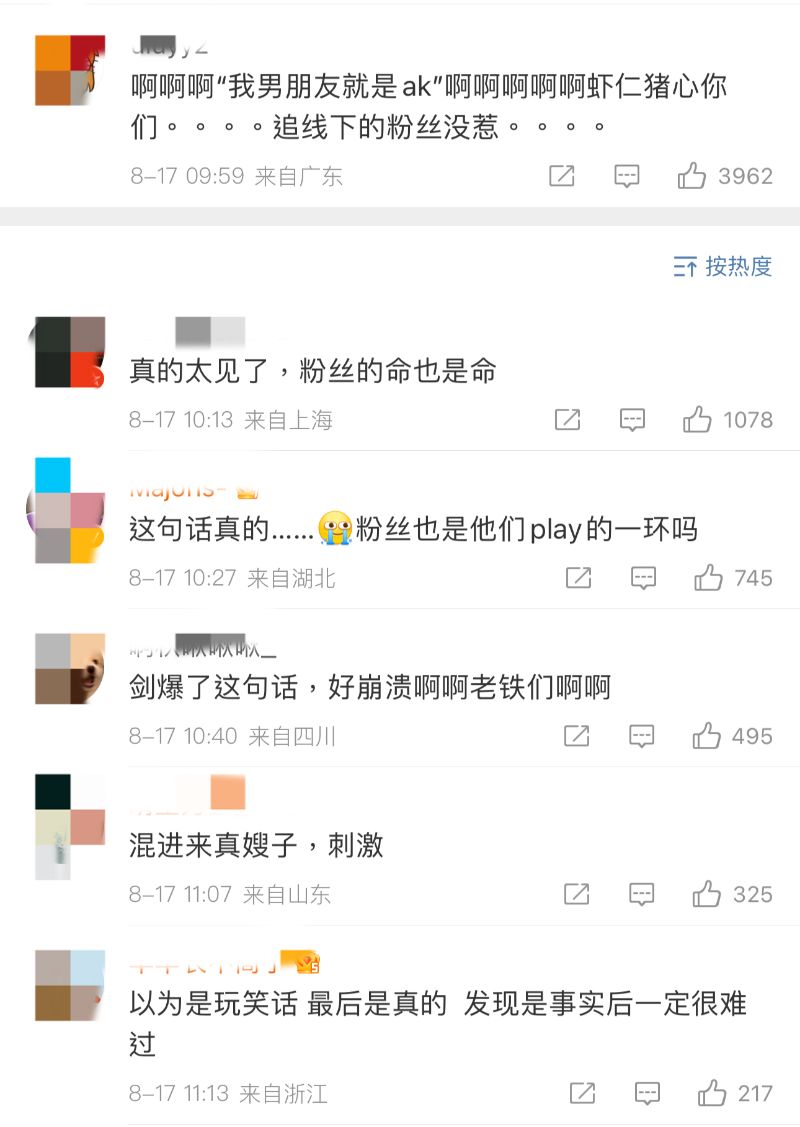Reply to the 8-17 09:59 comment from 广东
This screenshot has width=800, height=1127.
coord(626,177)
